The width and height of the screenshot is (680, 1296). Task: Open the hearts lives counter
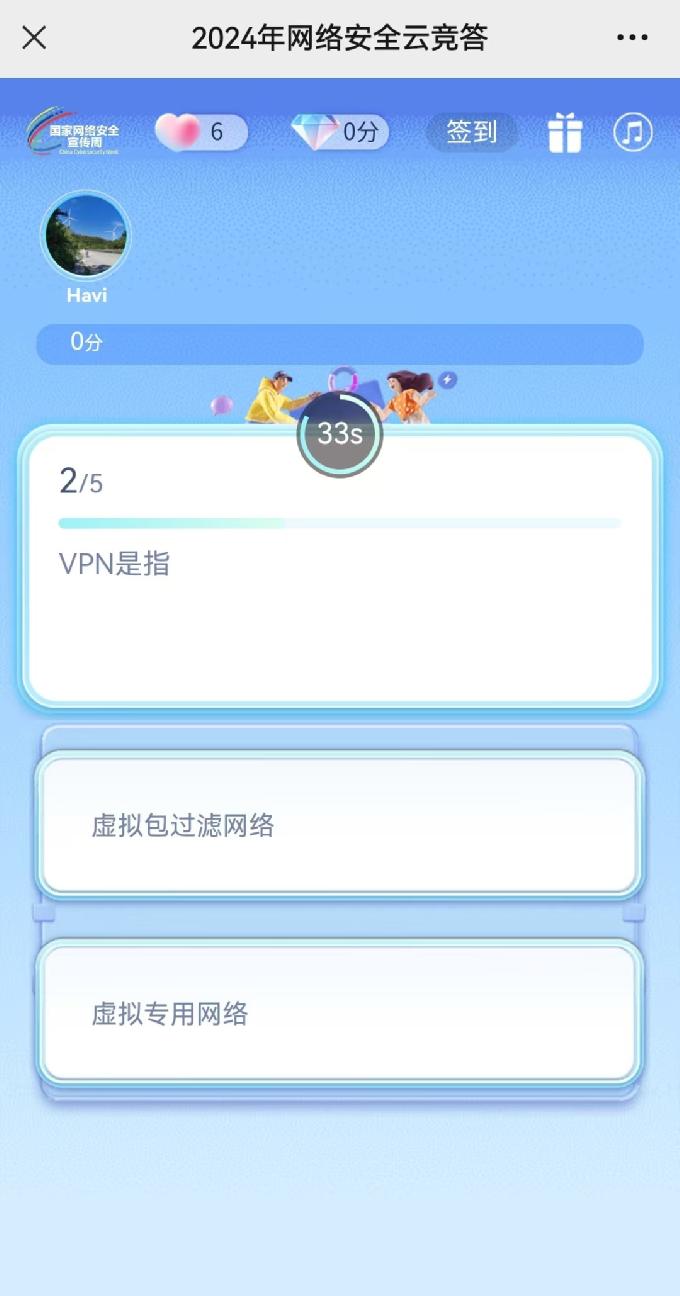(200, 132)
